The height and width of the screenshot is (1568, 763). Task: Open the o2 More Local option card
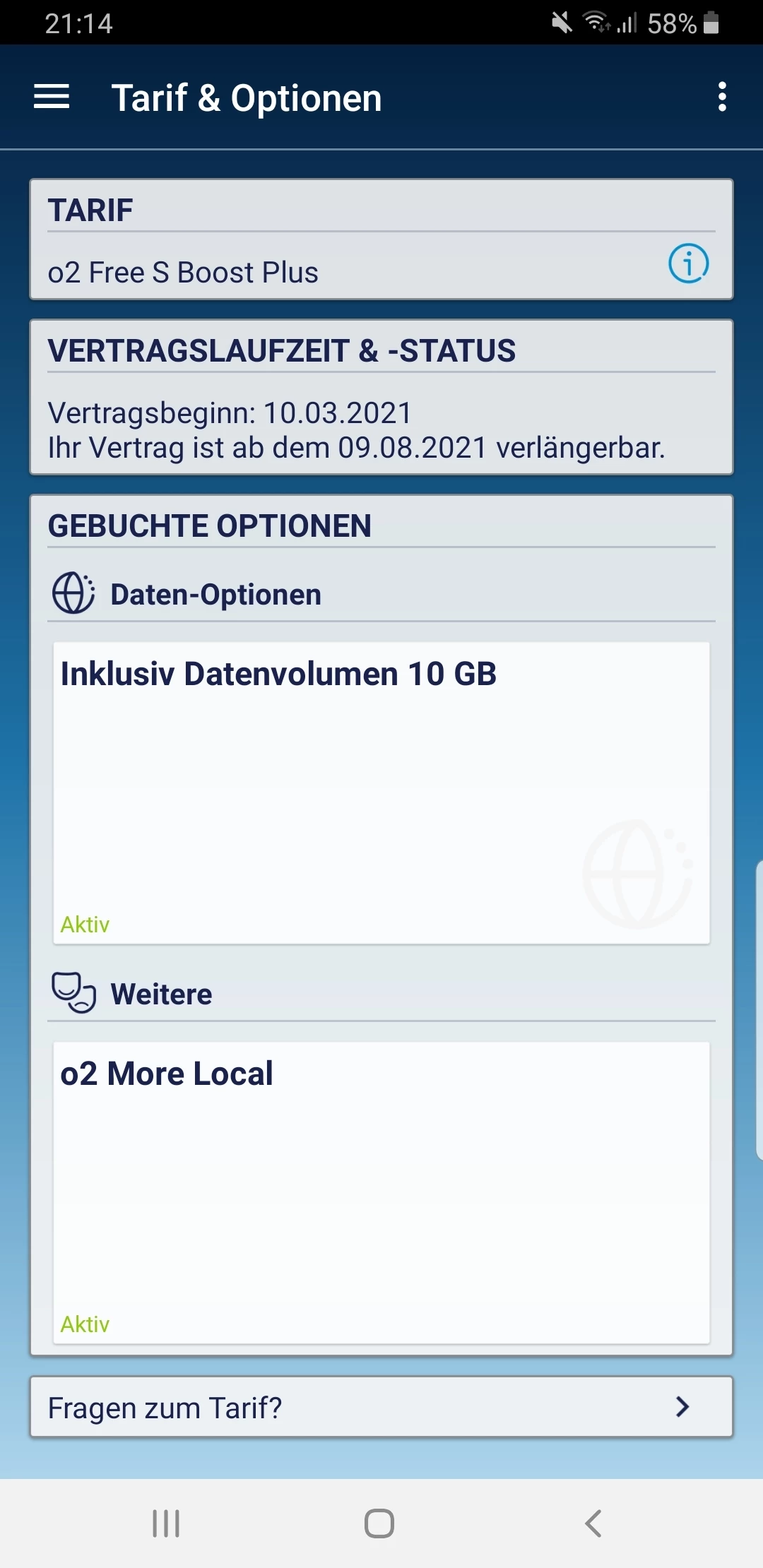[x=381, y=1192]
